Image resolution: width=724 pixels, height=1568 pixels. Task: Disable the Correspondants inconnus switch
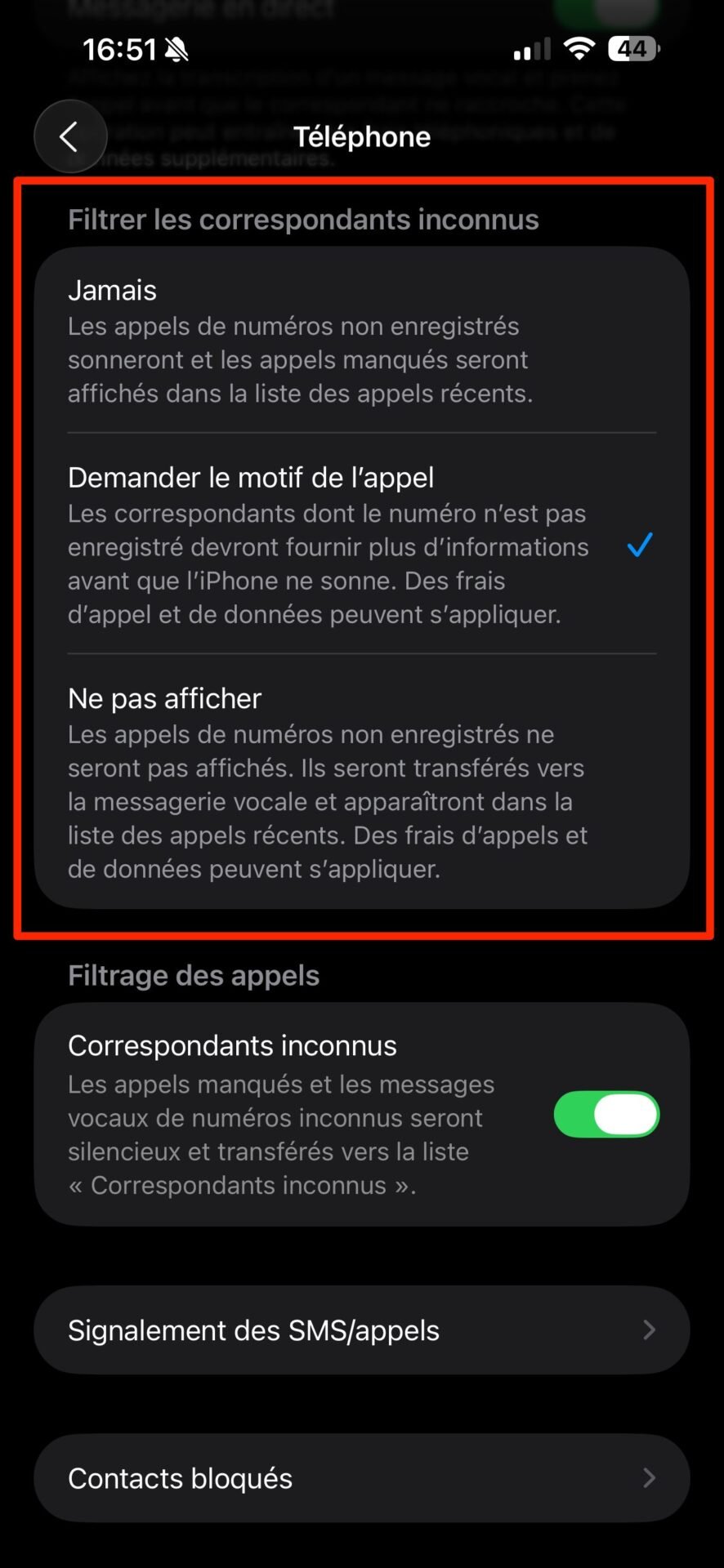click(x=606, y=1114)
